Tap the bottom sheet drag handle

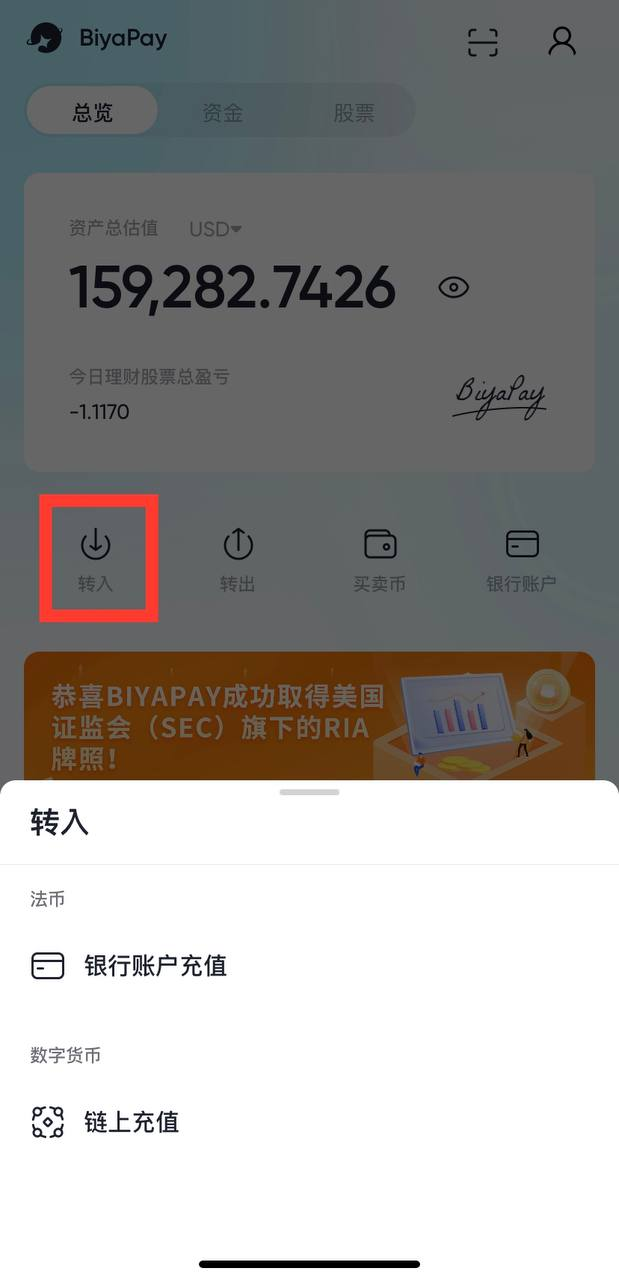coord(309,792)
